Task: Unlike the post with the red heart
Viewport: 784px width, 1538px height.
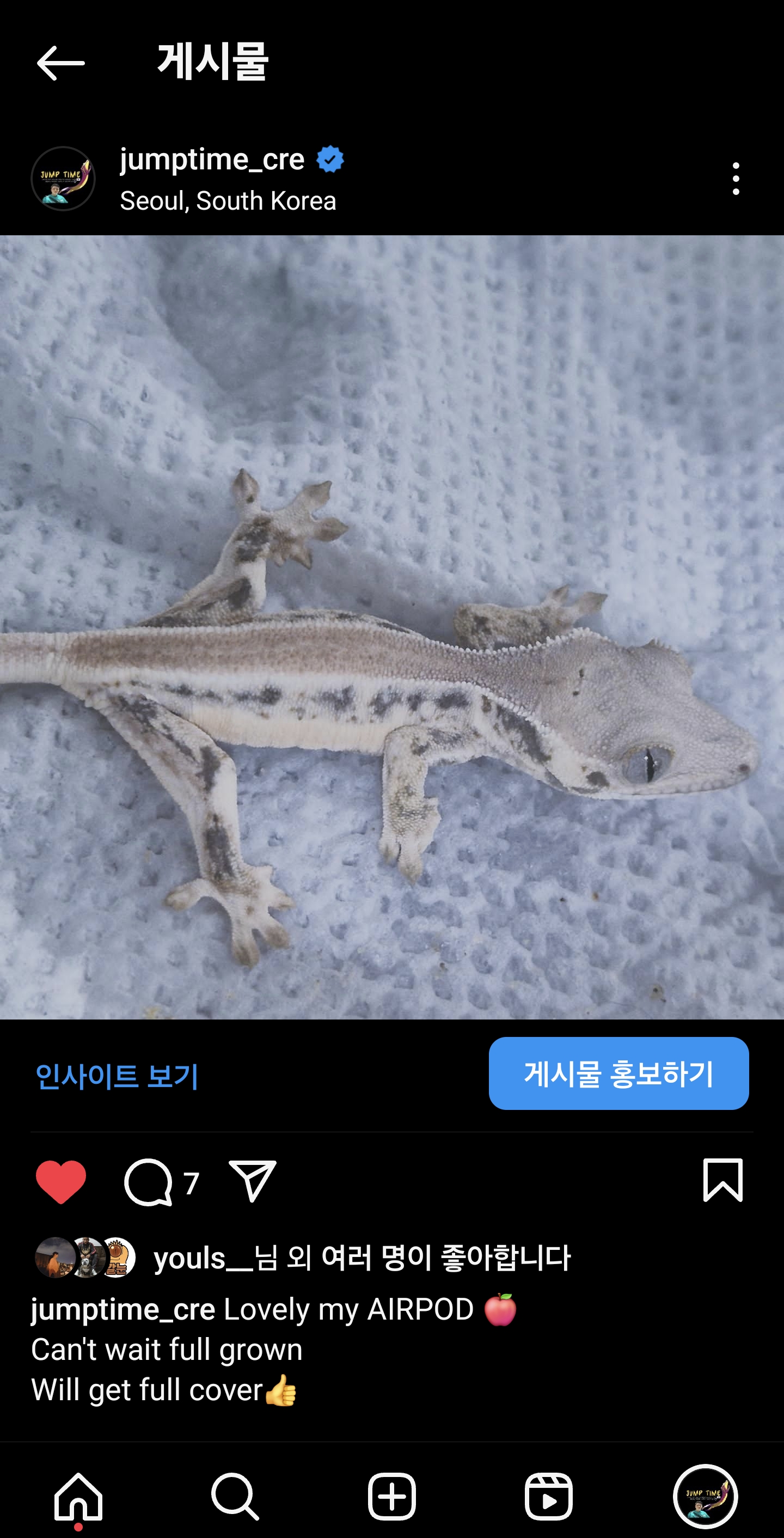Action: pyautogui.click(x=61, y=1182)
